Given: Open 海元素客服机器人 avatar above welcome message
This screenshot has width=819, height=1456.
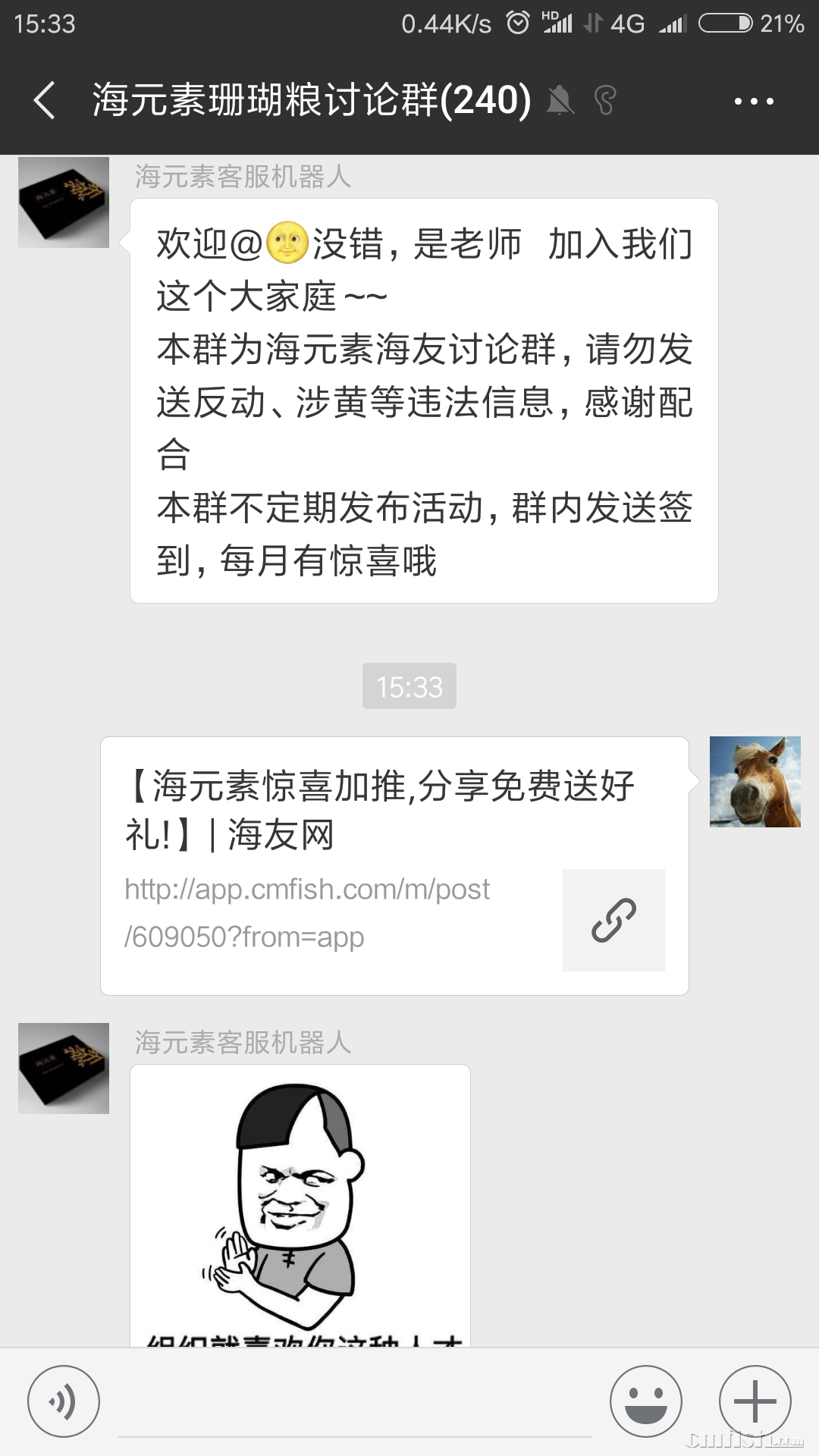Looking at the screenshot, I should click(64, 202).
